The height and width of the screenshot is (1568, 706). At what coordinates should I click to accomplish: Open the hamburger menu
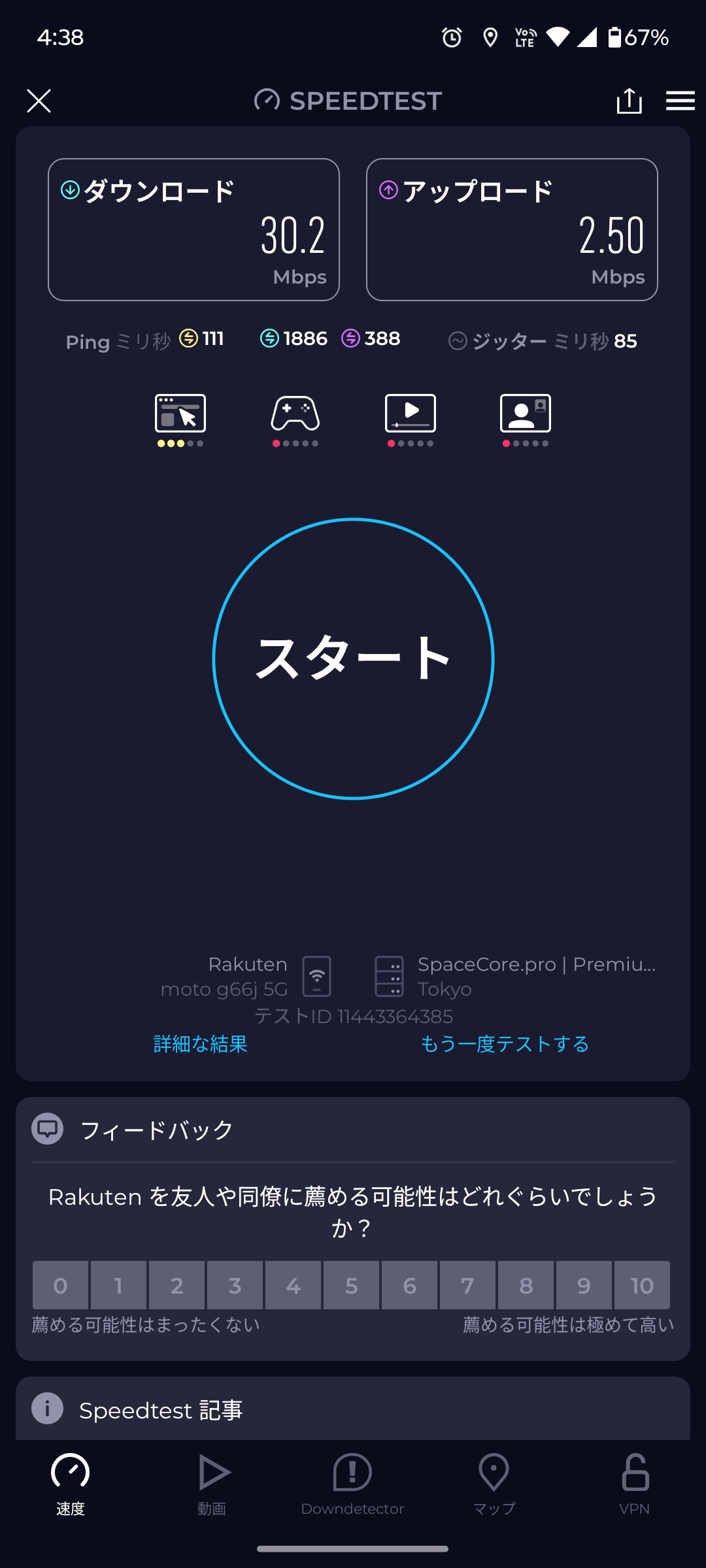(680, 101)
